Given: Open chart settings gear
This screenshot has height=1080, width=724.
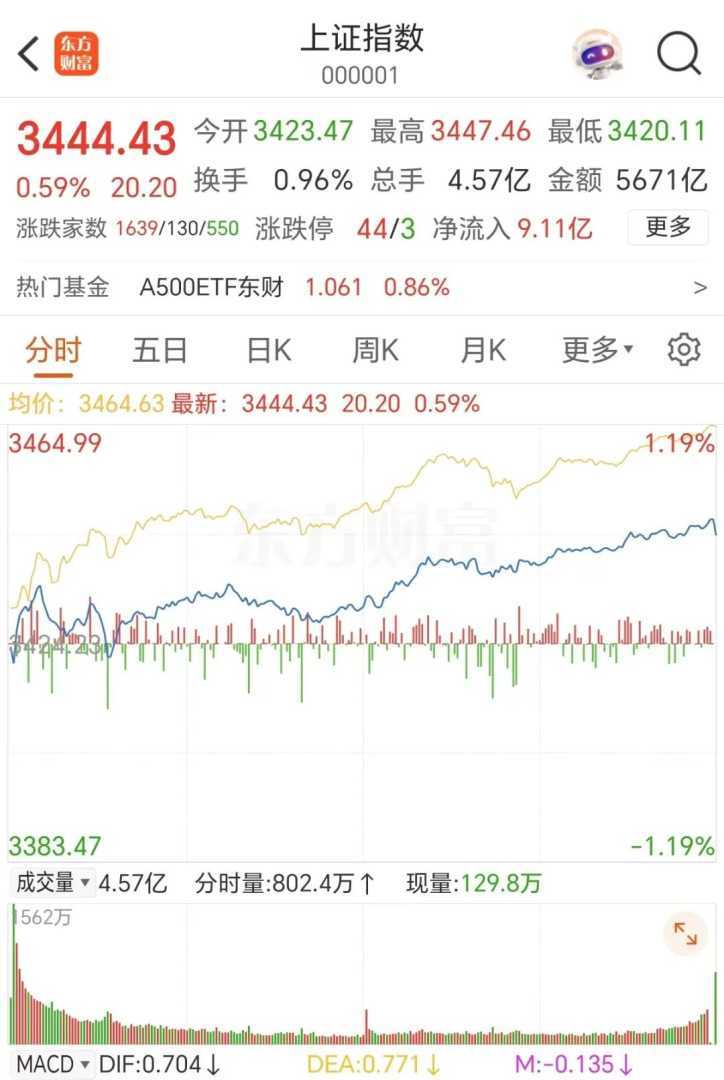Looking at the screenshot, I should [684, 350].
